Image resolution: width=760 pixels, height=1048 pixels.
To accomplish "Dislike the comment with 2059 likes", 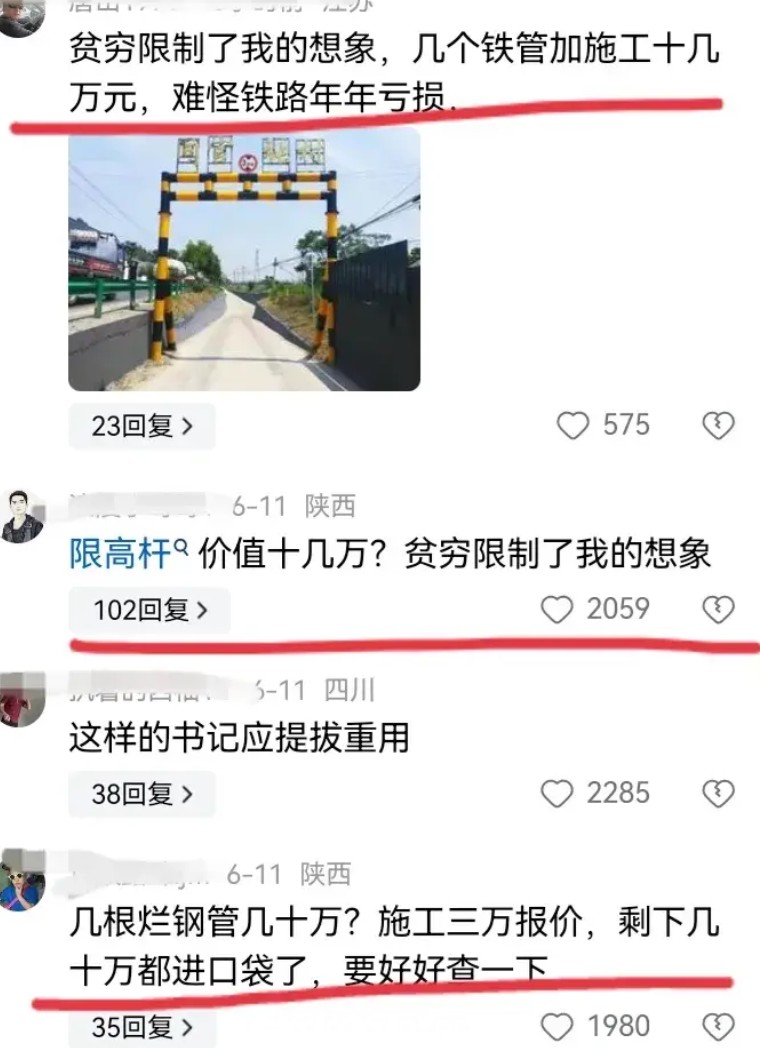I will click(718, 609).
